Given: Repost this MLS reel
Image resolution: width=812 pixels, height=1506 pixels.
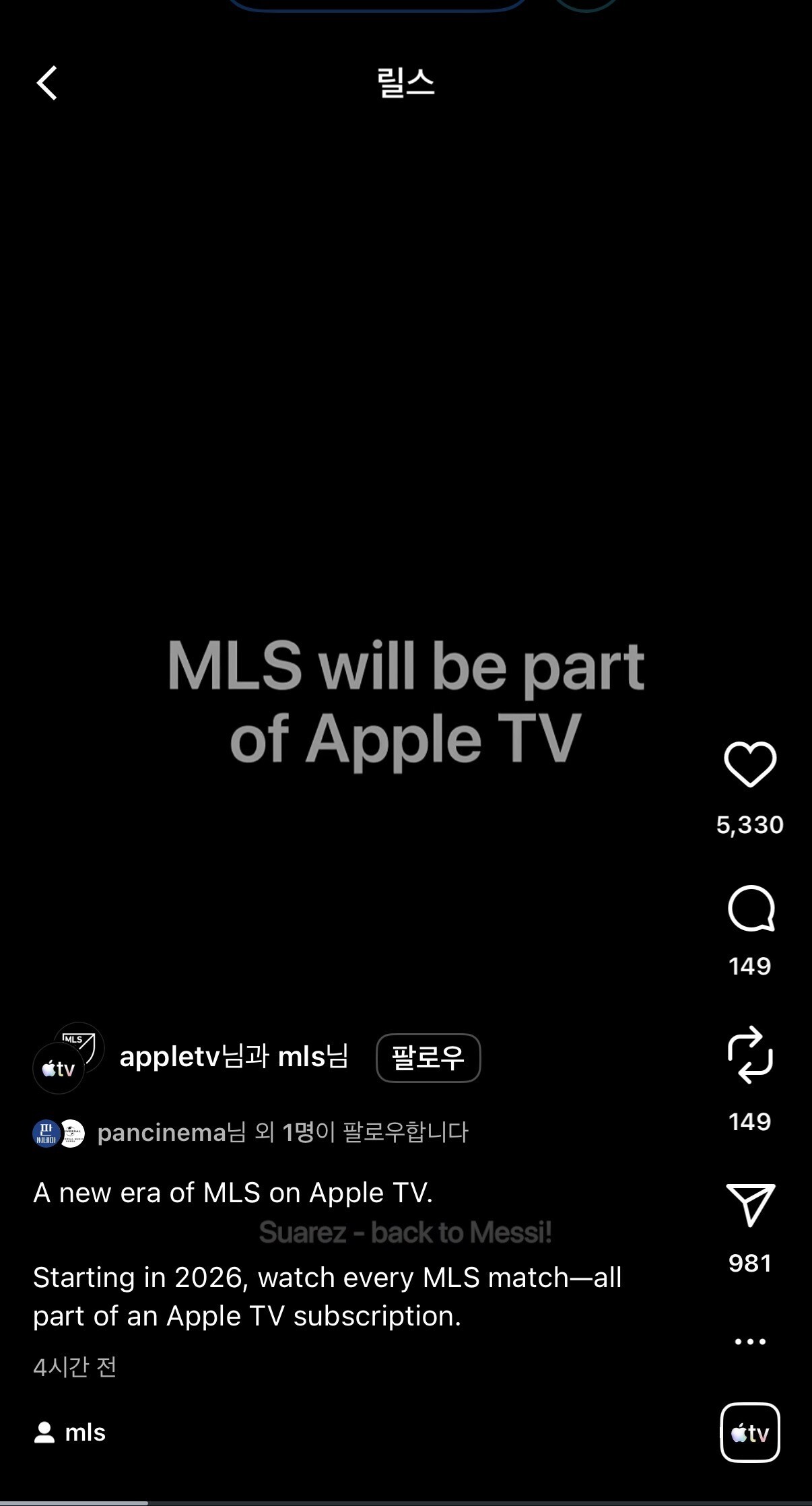Looking at the screenshot, I should coord(749,1055).
